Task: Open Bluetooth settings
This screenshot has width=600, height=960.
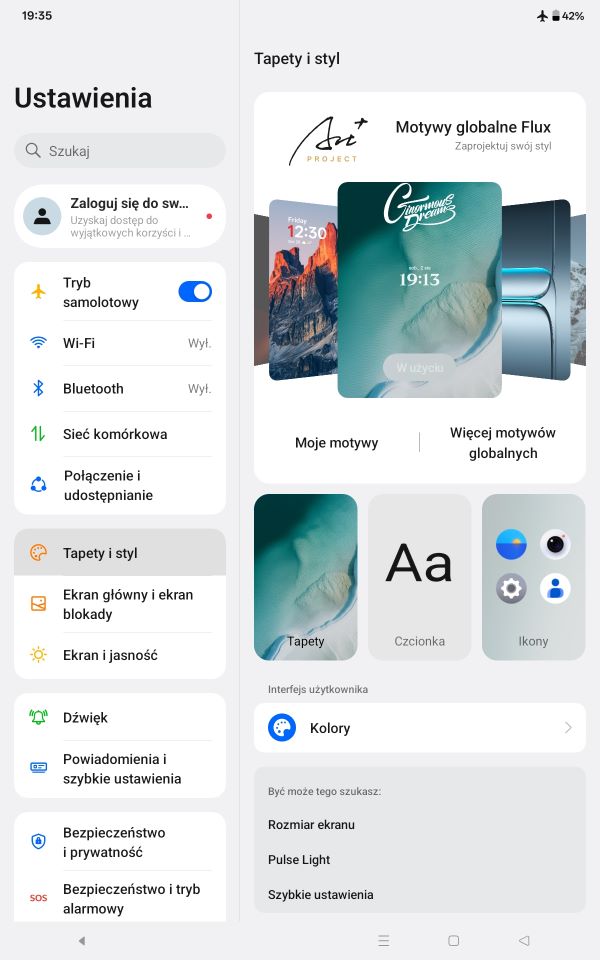Action: [120, 389]
